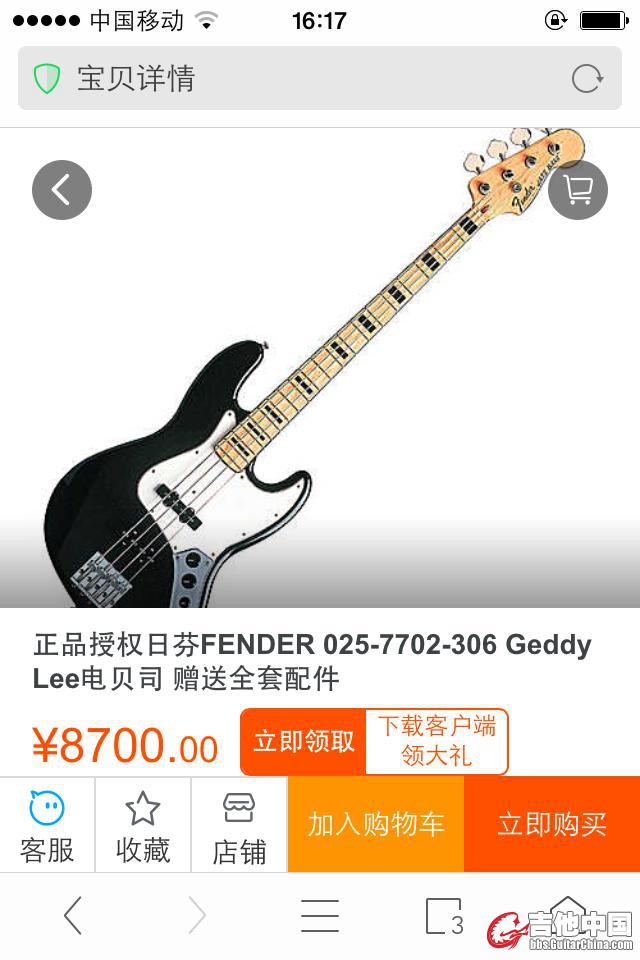This screenshot has width=640, height=960.
Task: Open the shopping cart icon
Action: point(577,190)
